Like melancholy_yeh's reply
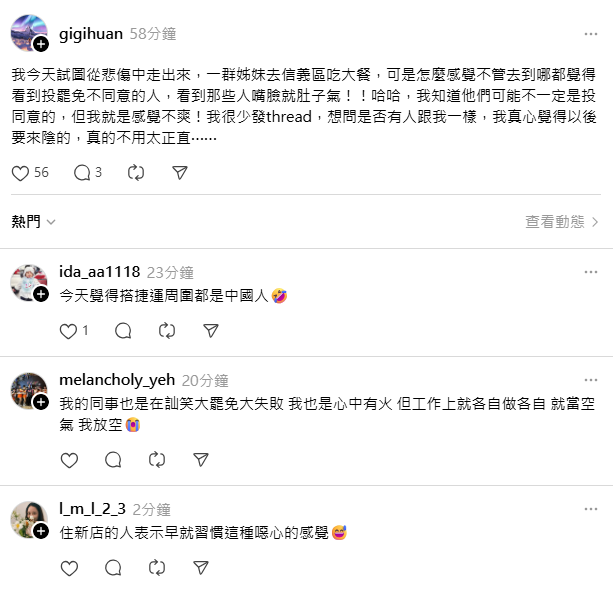613x589 pixels. coord(69,460)
